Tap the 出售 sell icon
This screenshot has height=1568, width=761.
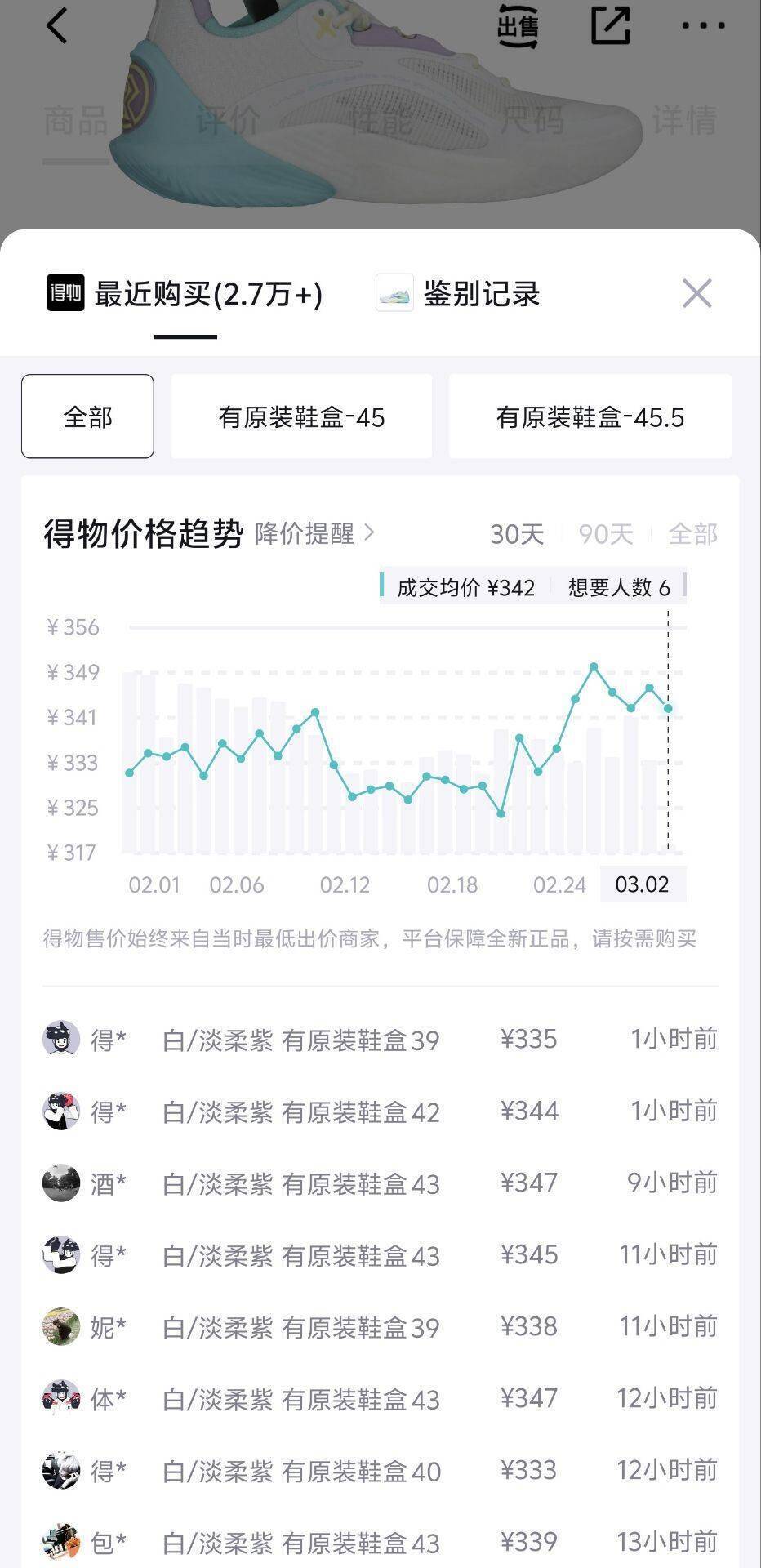click(x=518, y=26)
